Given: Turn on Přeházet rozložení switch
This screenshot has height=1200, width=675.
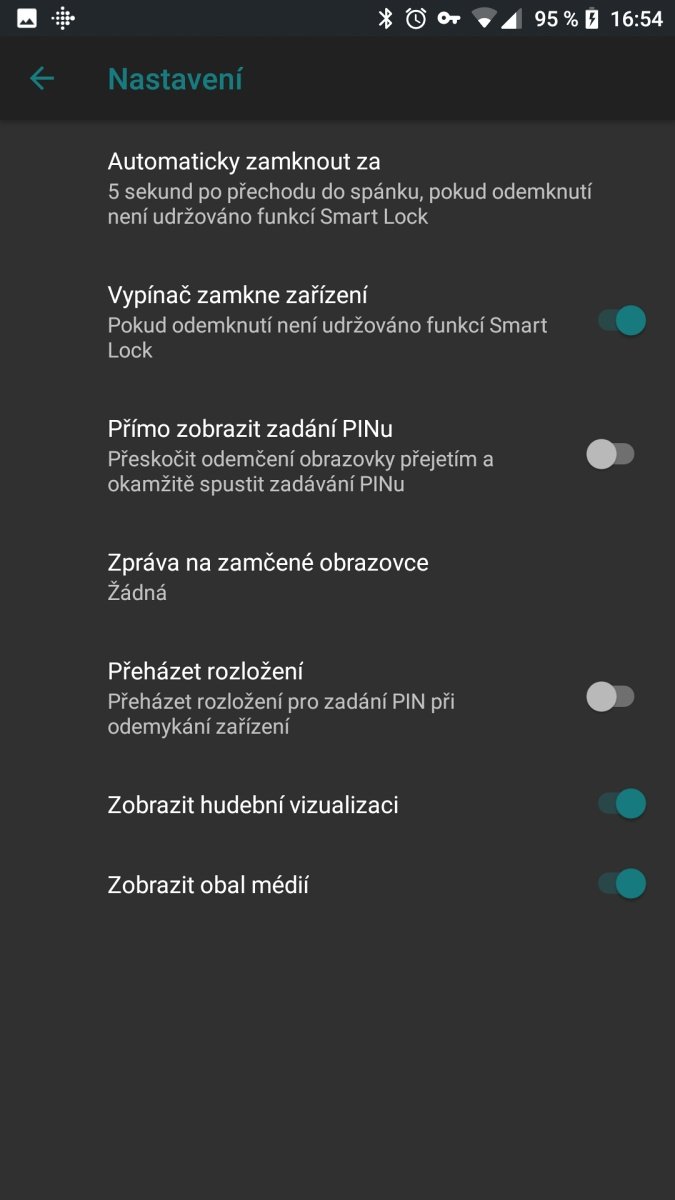Looking at the screenshot, I should point(610,697).
